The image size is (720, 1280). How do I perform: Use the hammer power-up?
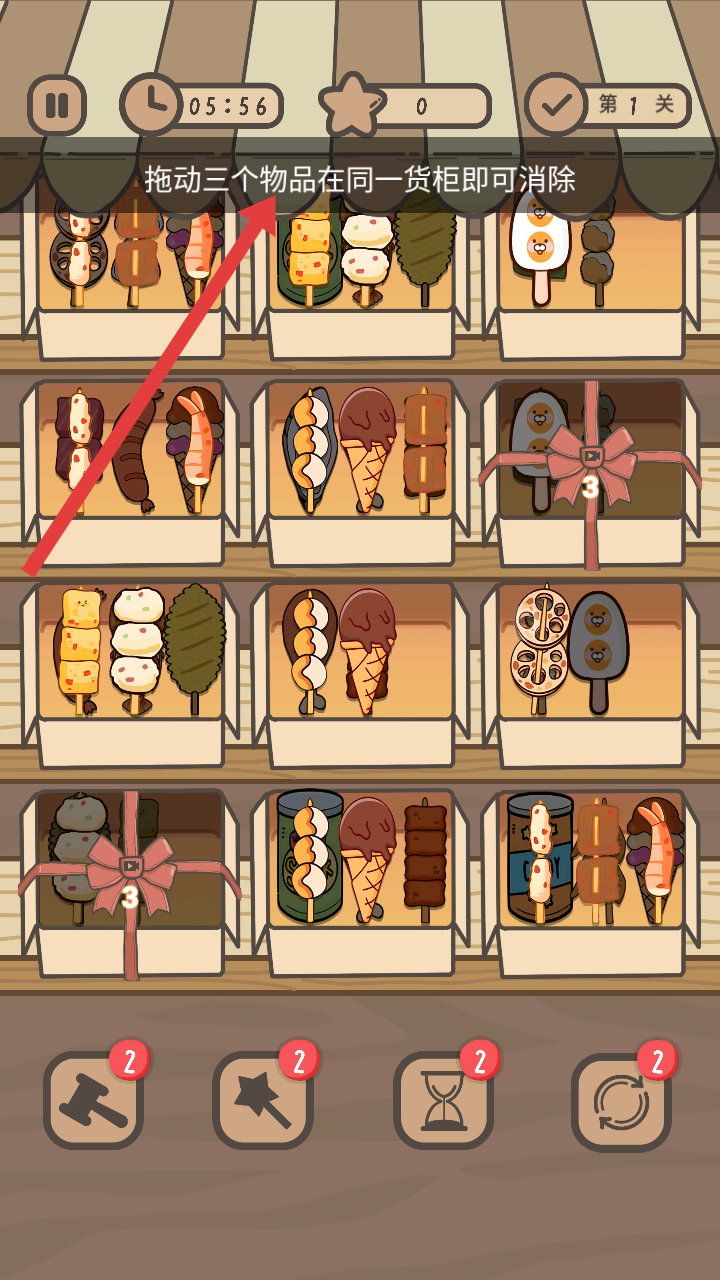coord(93,1100)
